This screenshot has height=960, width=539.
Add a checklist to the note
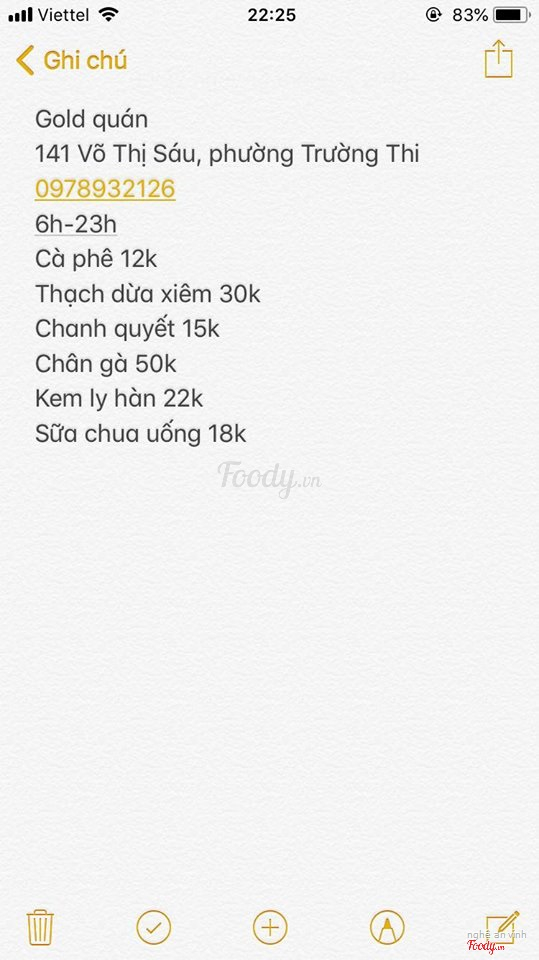click(154, 927)
